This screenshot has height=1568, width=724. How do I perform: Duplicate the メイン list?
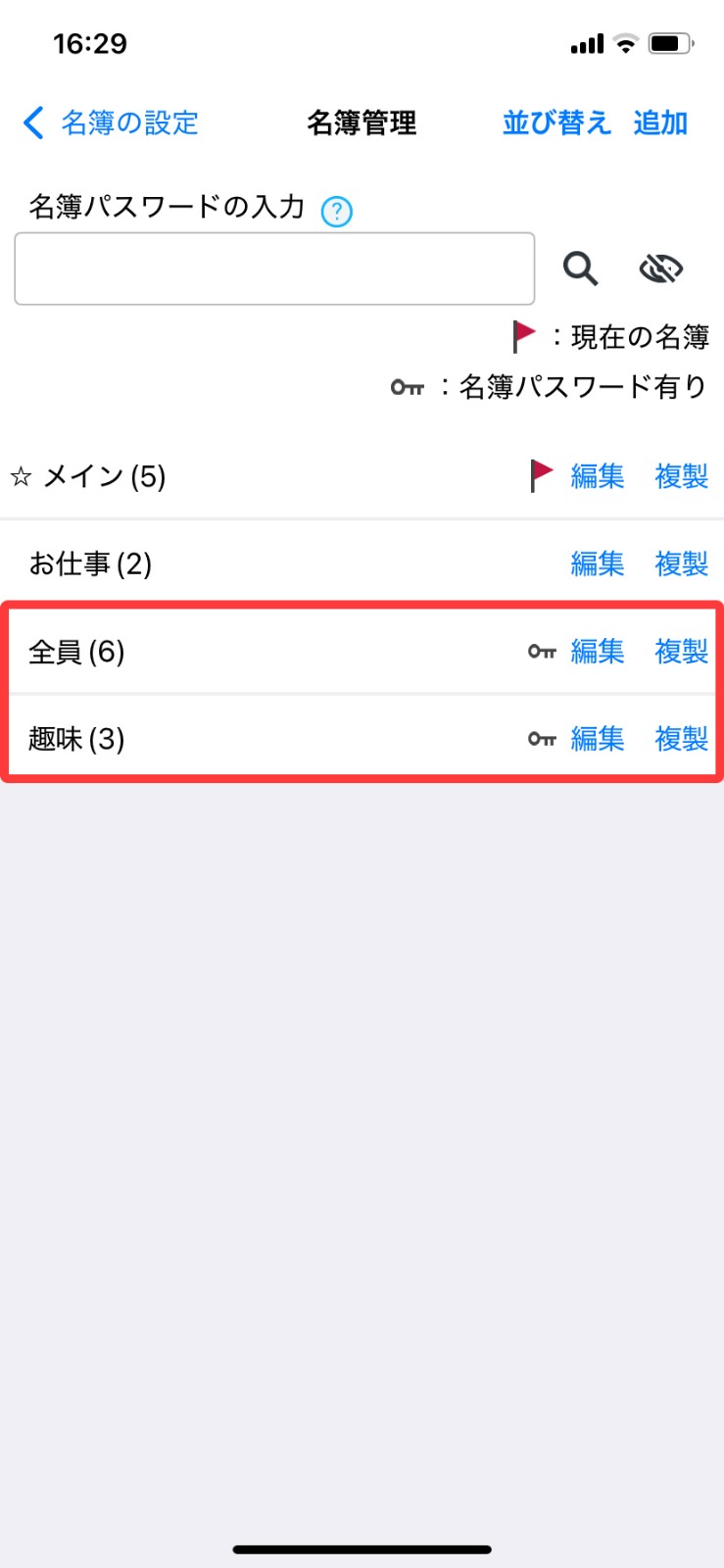coord(681,477)
